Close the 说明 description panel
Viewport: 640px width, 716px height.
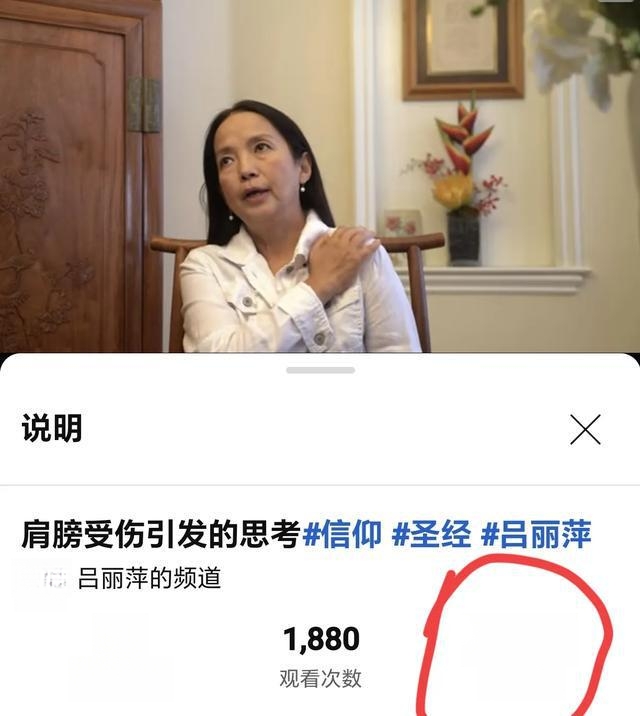(585, 430)
